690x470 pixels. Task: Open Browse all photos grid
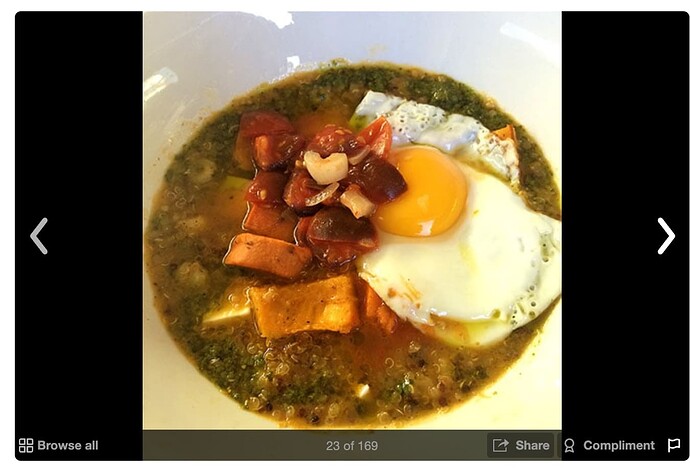tap(58, 445)
